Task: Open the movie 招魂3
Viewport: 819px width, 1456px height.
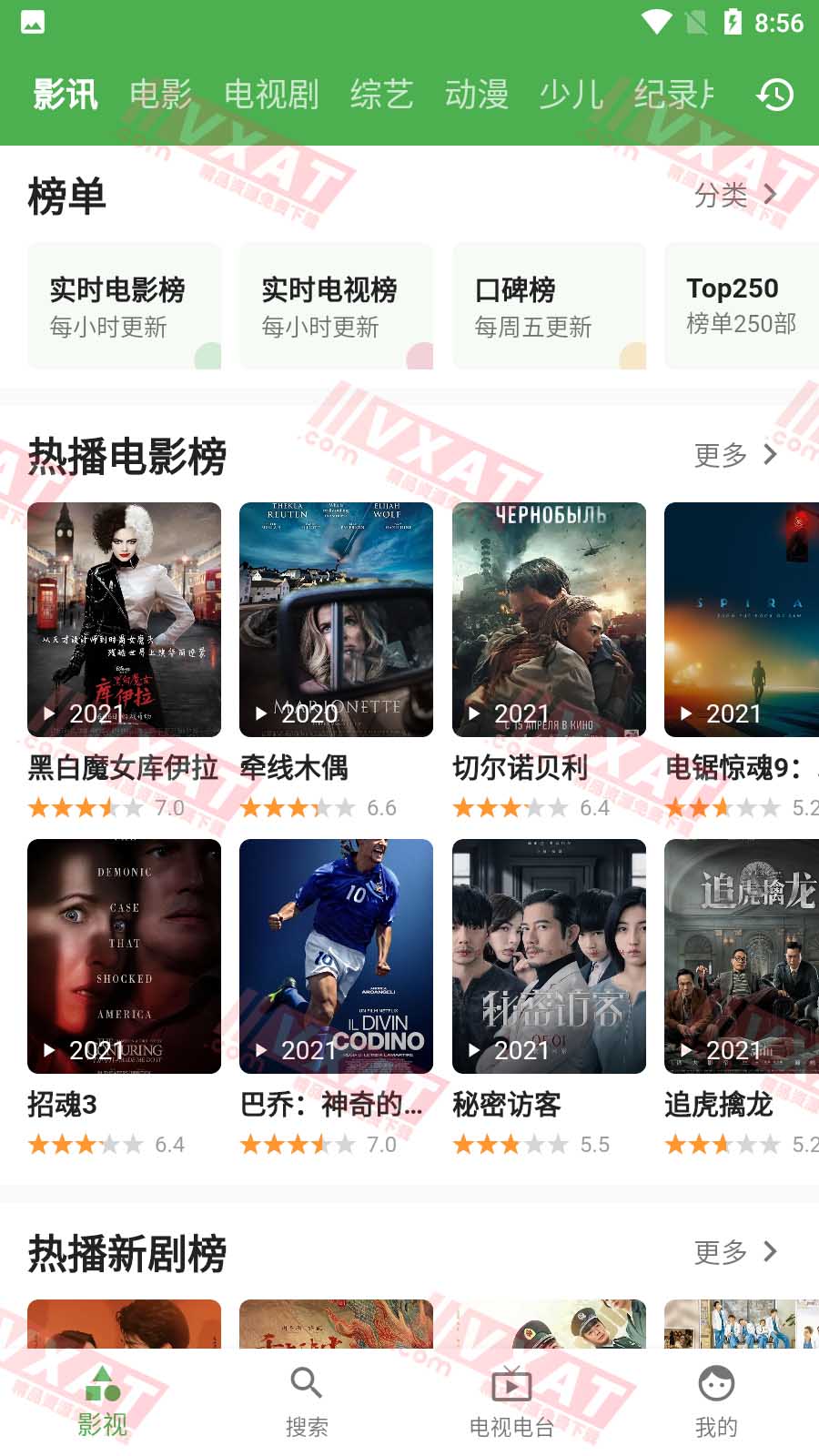Action: [x=125, y=956]
